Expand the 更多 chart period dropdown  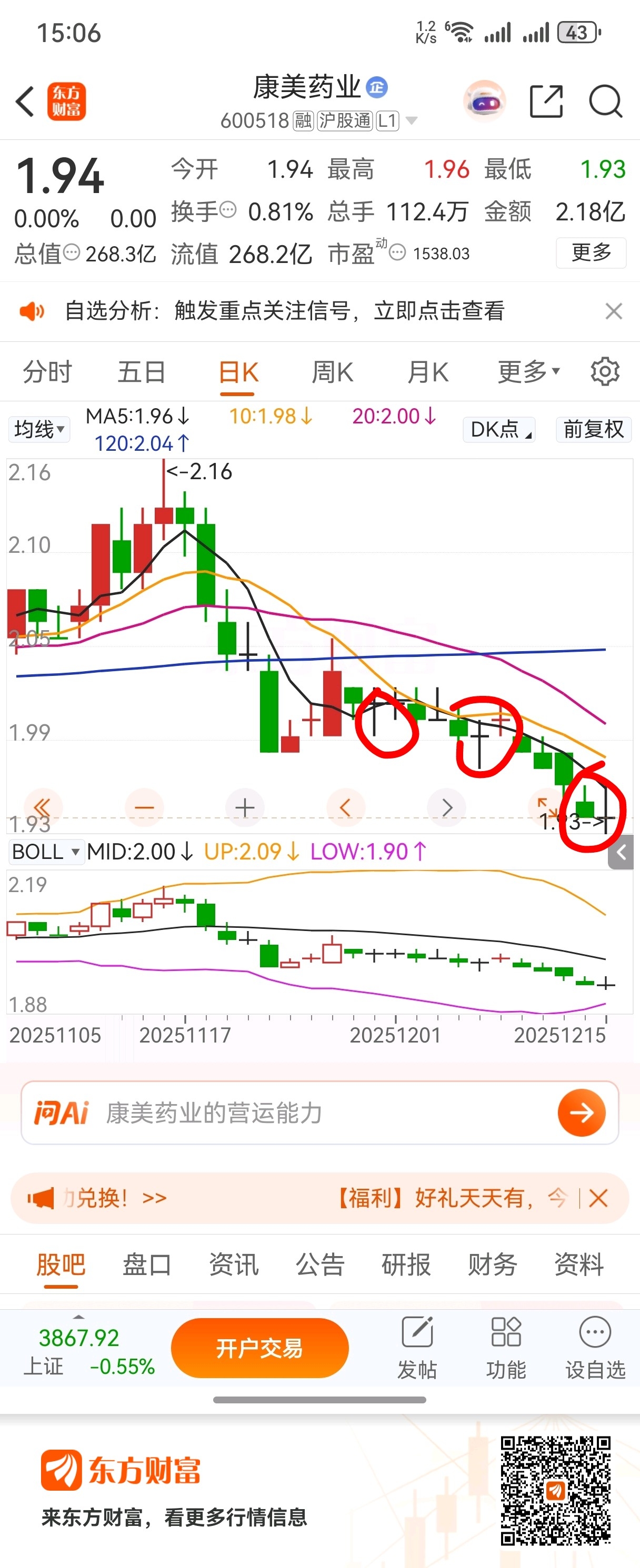[x=528, y=372]
